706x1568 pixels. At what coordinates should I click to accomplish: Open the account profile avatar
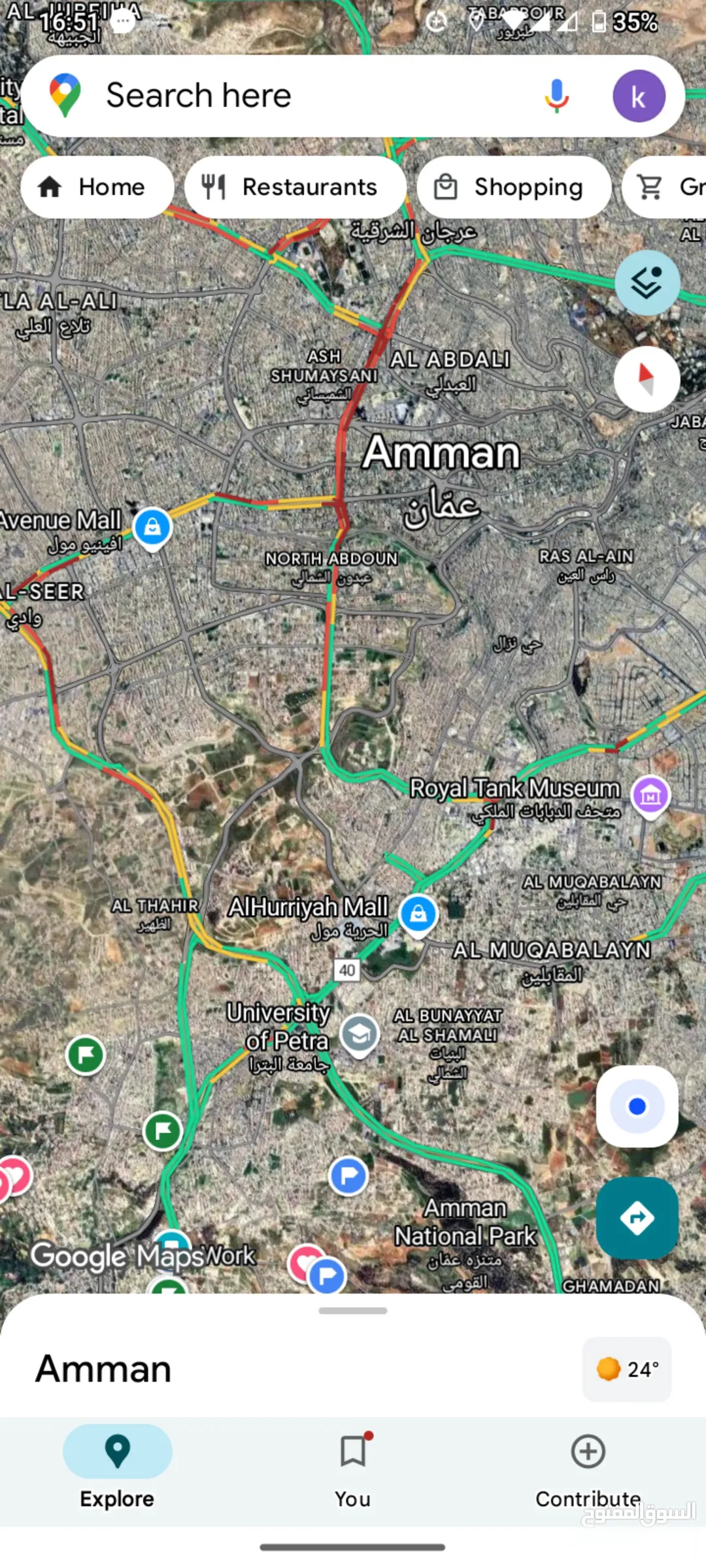[639, 96]
